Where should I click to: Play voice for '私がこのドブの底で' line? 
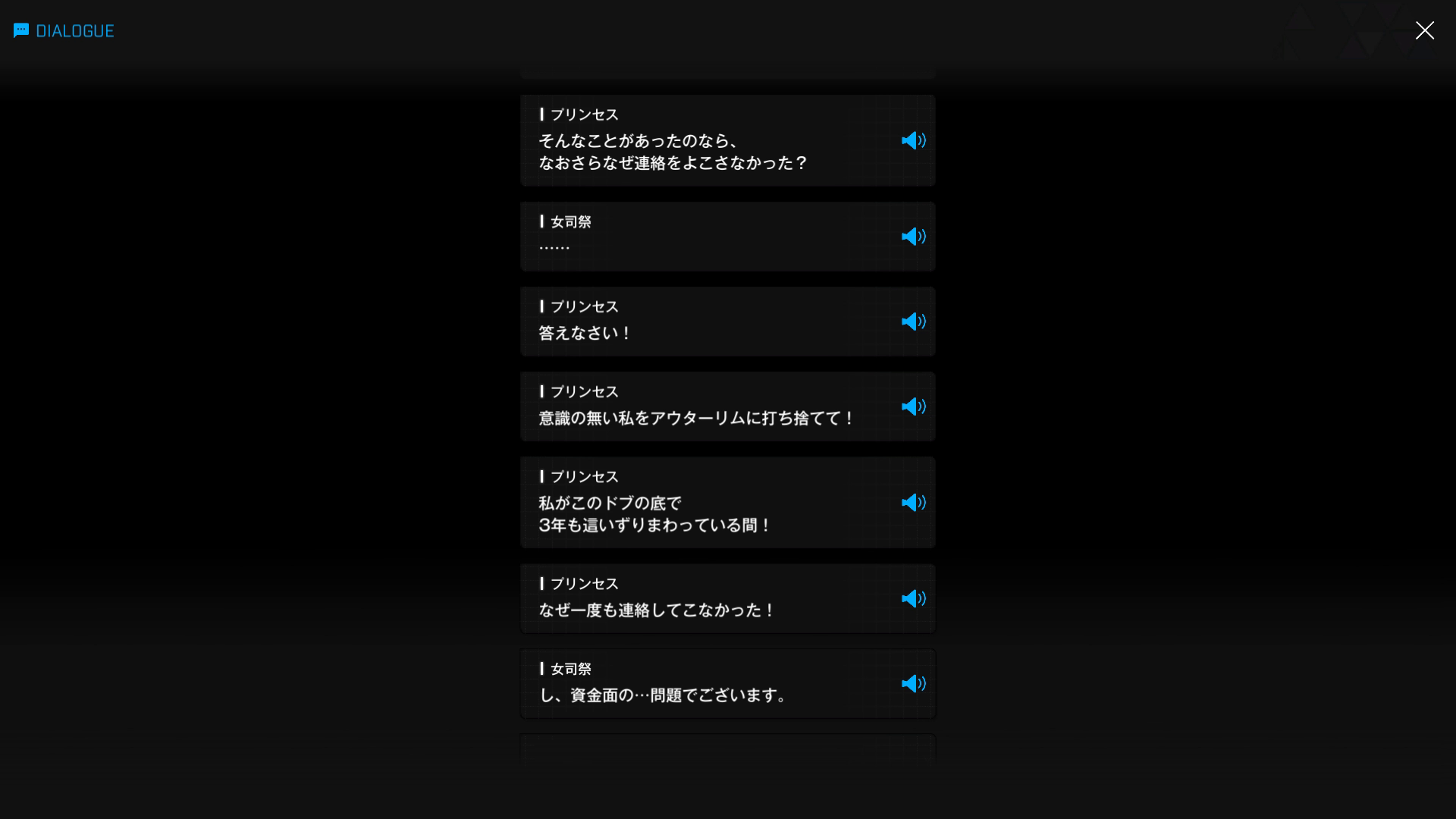913,503
